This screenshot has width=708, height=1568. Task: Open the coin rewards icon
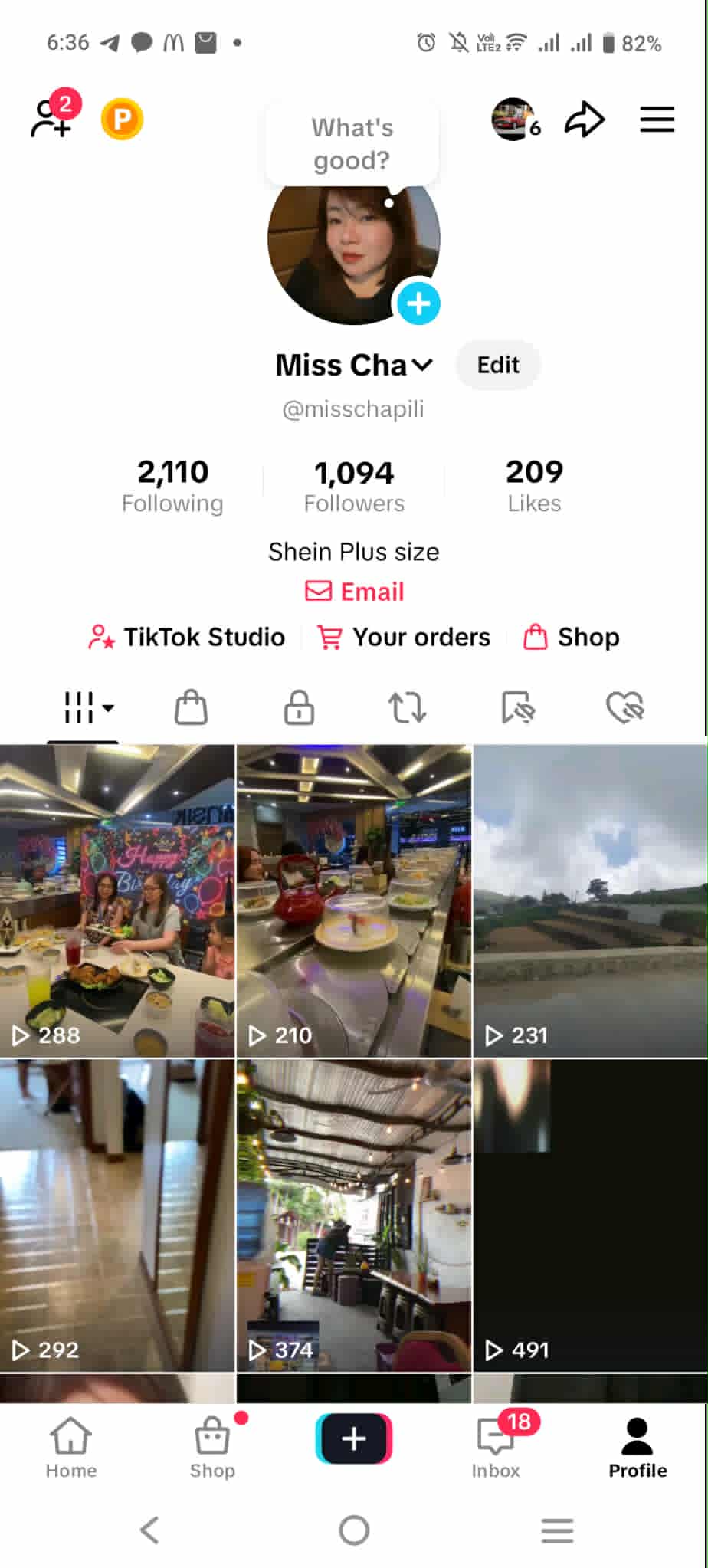(122, 120)
